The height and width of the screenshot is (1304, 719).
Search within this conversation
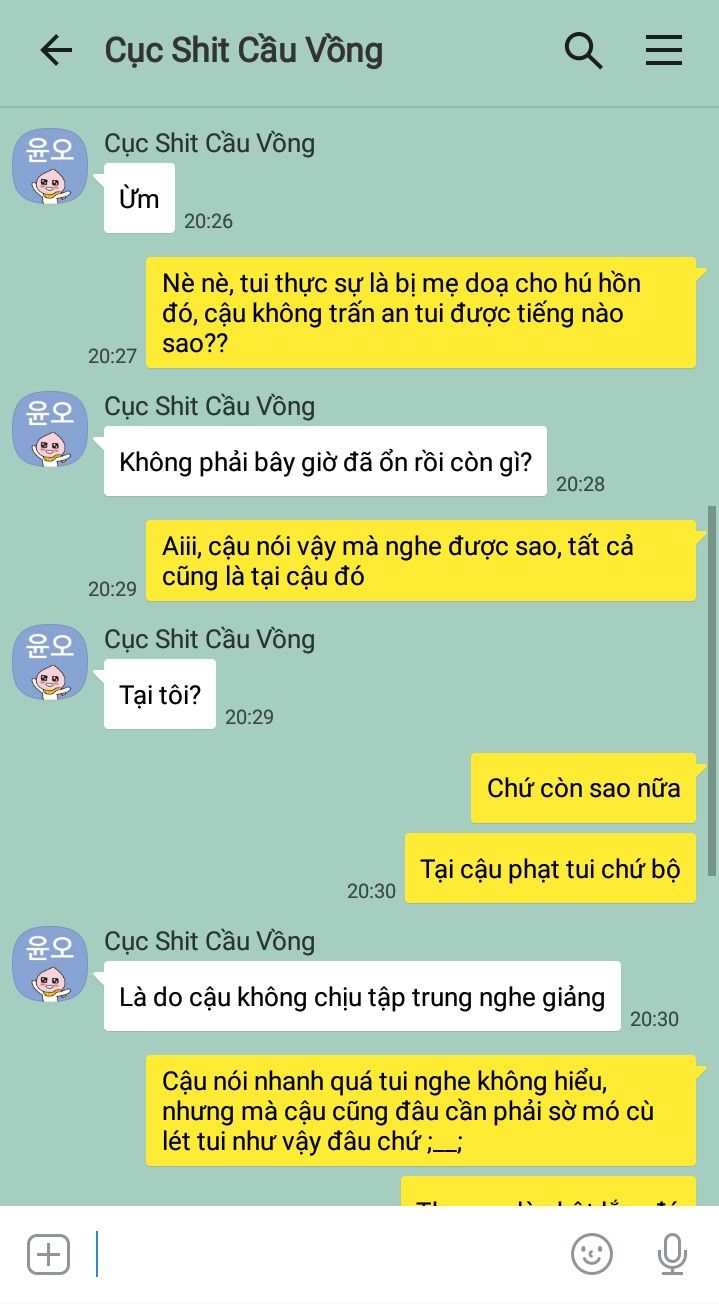pos(583,51)
